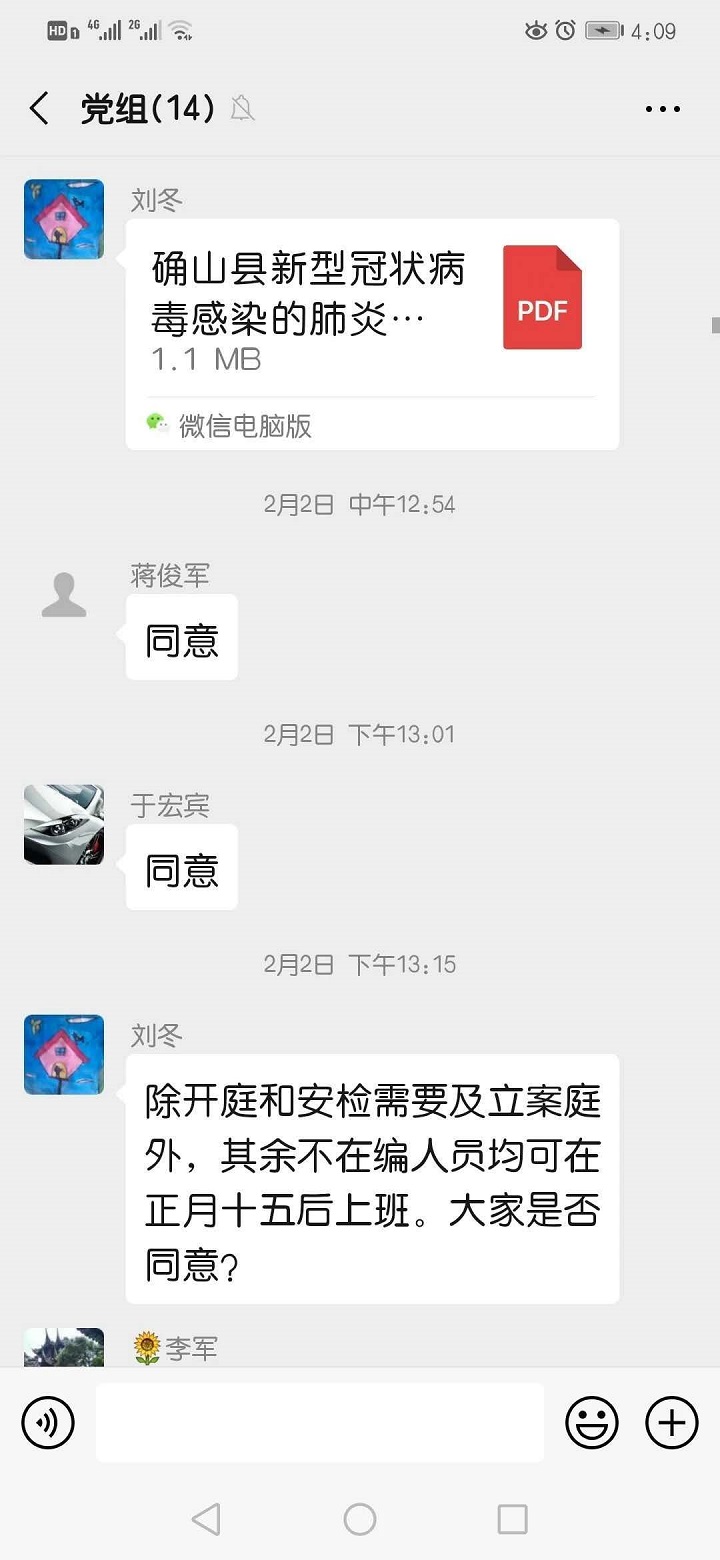720x1560 pixels.
Task: Tap 李军's avatar at the bottom
Action: [64, 1347]
